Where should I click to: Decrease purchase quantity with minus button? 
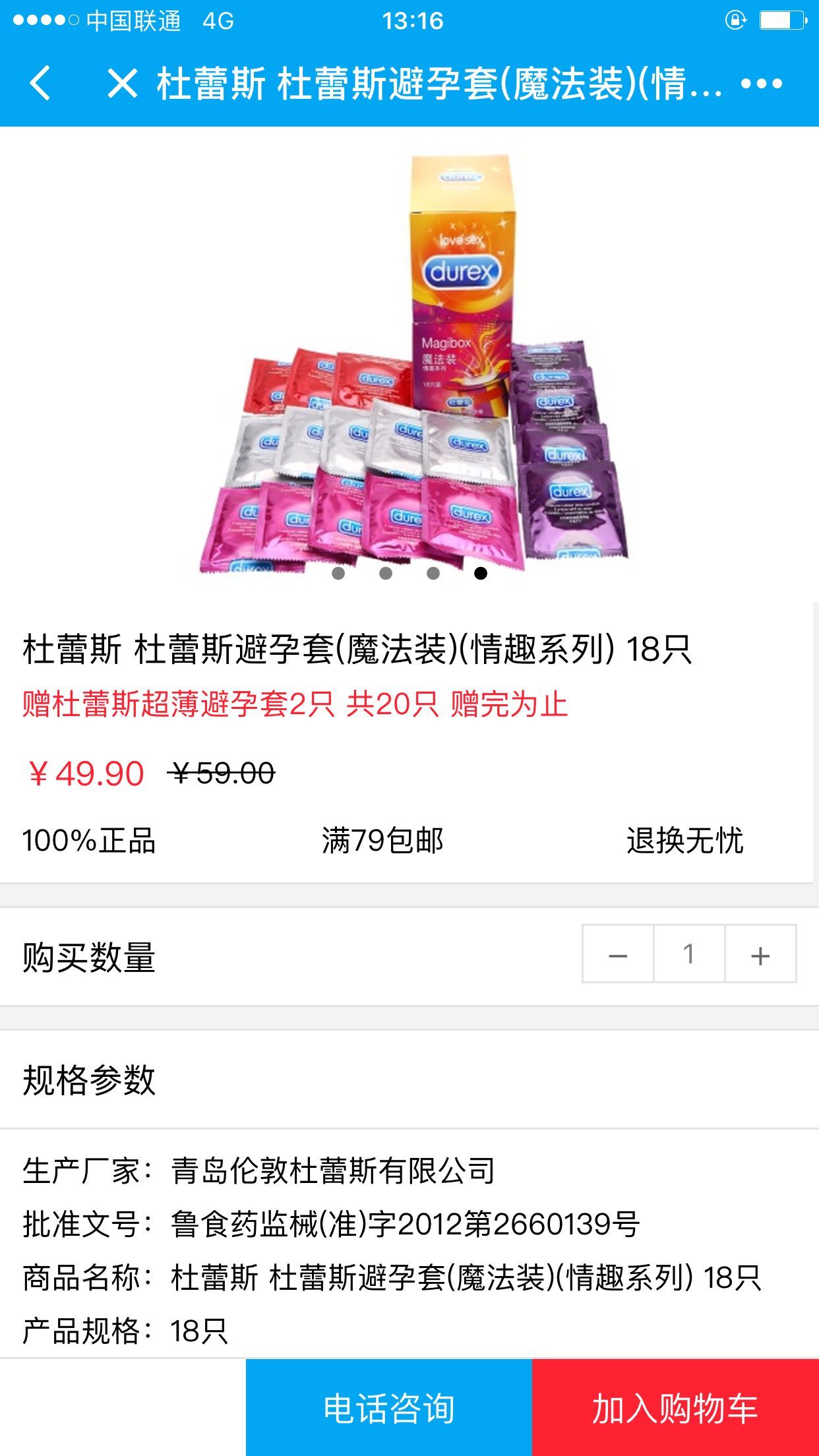[618, 954]
